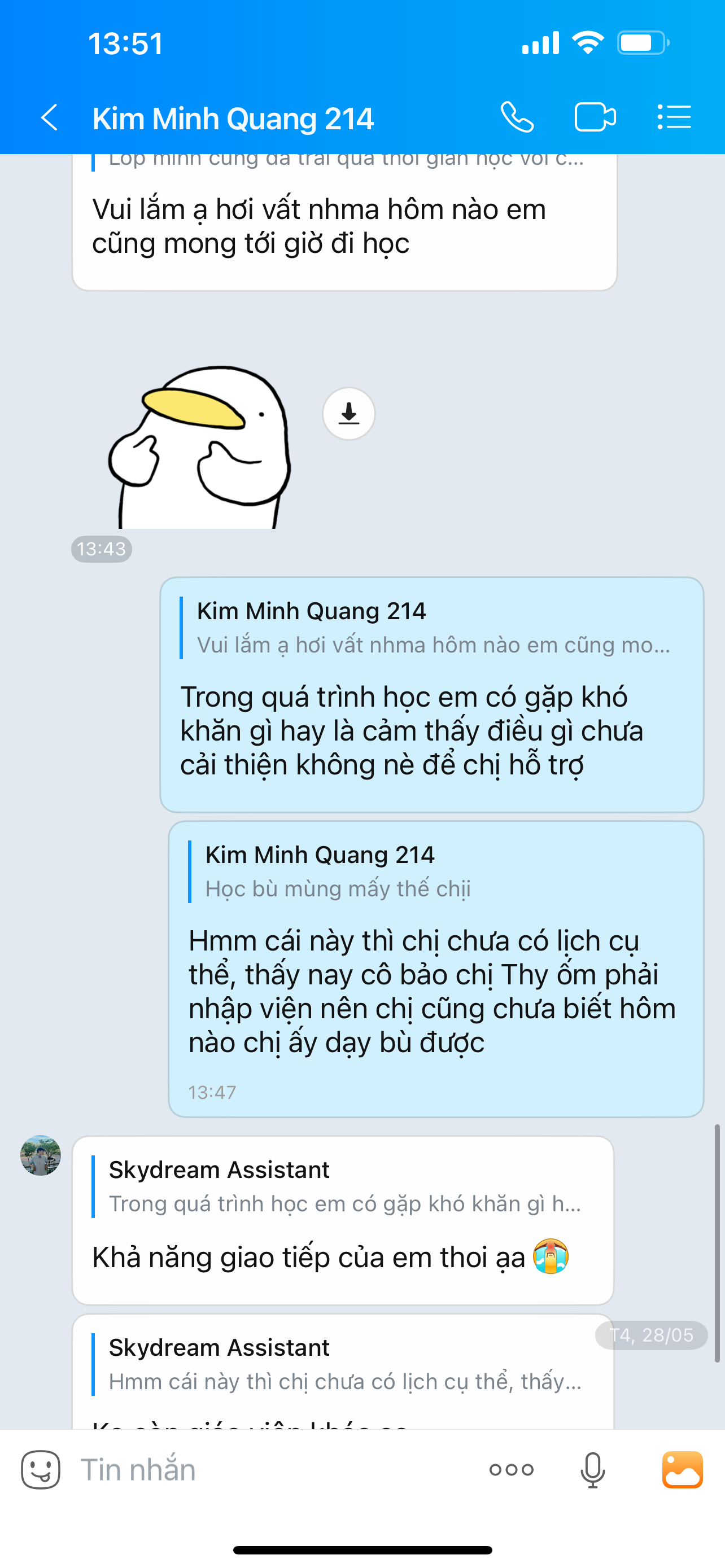Screen dimensions: 725x1568
Task: Start a voice call with Kim Minh Quang
Action: 517,117
